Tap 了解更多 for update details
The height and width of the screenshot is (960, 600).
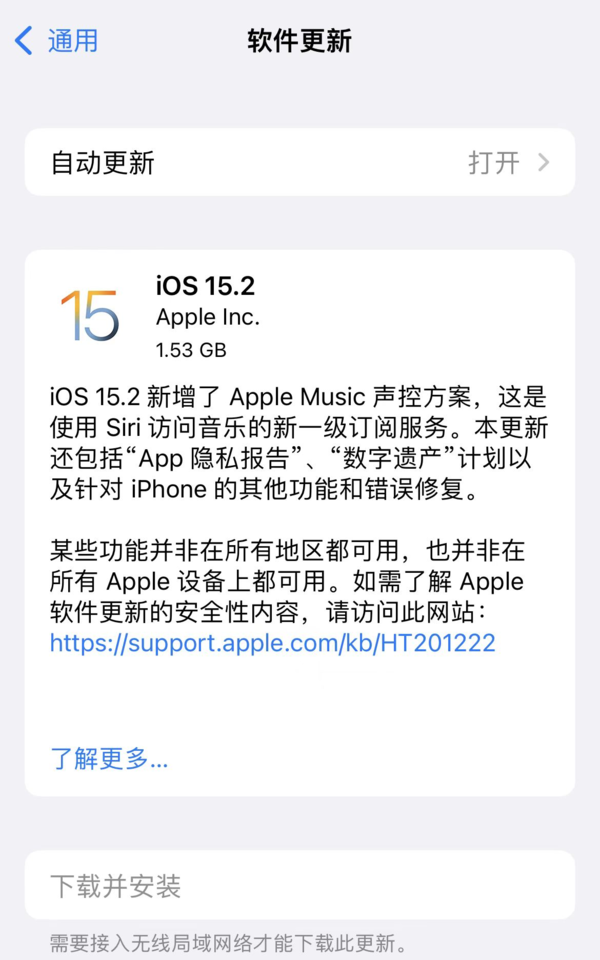(x=109, y=758)
